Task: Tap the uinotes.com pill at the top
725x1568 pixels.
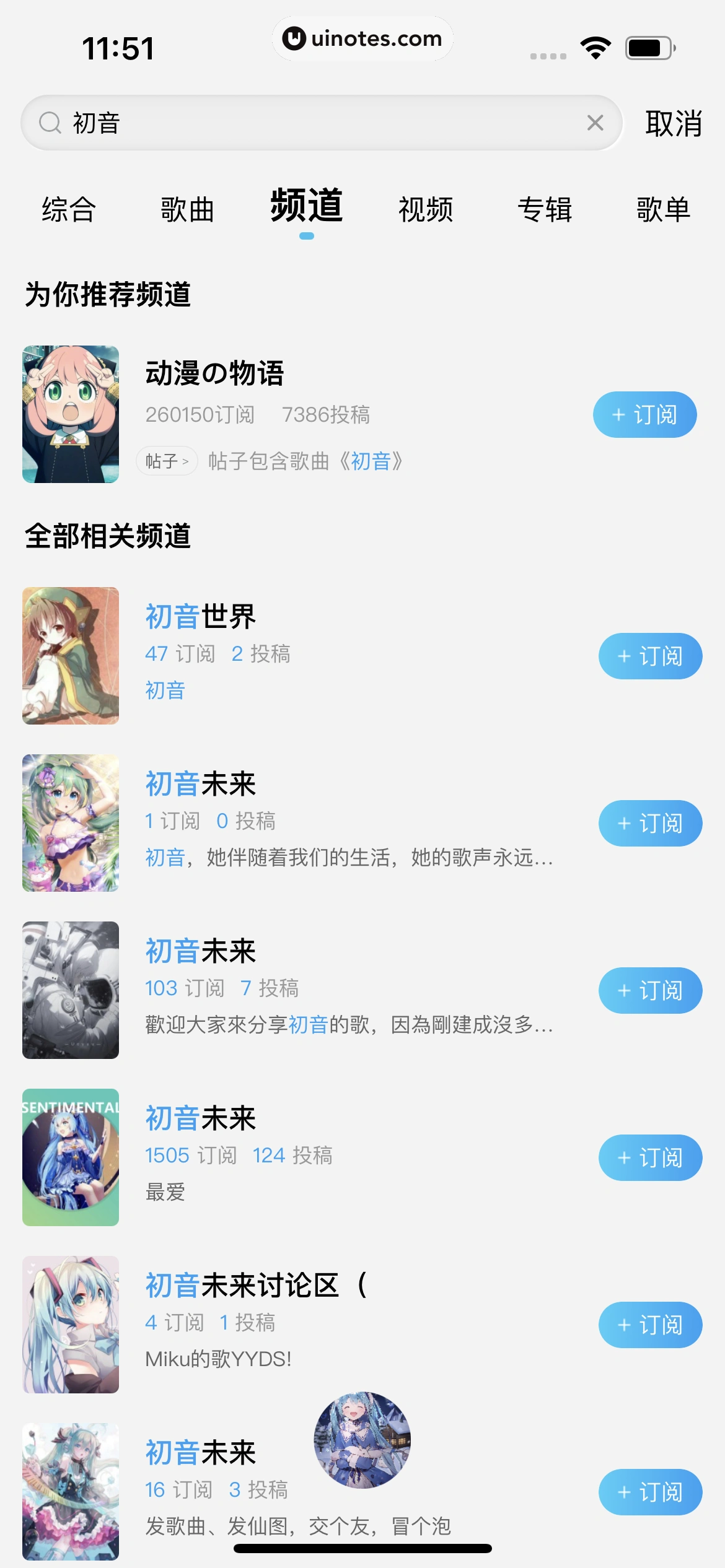Action: [361, 38]
